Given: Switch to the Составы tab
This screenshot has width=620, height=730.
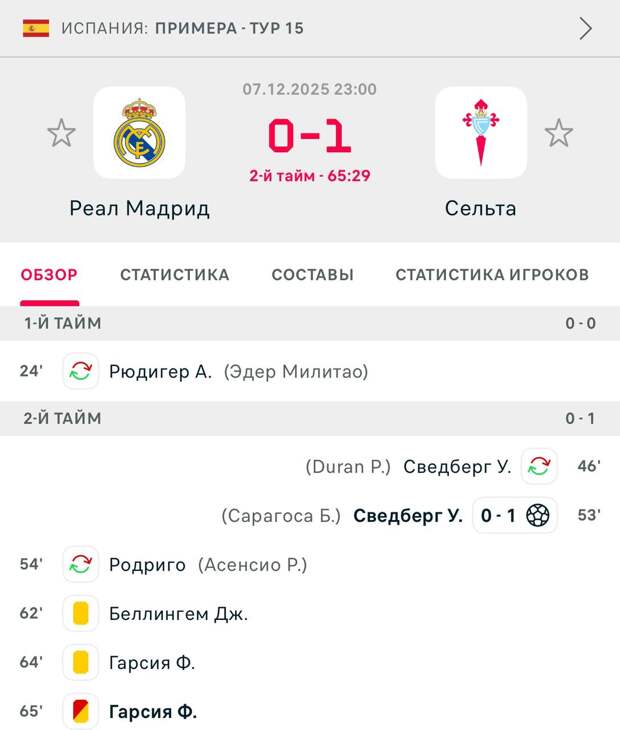Looking at the screenshot, I should [312, 275].
